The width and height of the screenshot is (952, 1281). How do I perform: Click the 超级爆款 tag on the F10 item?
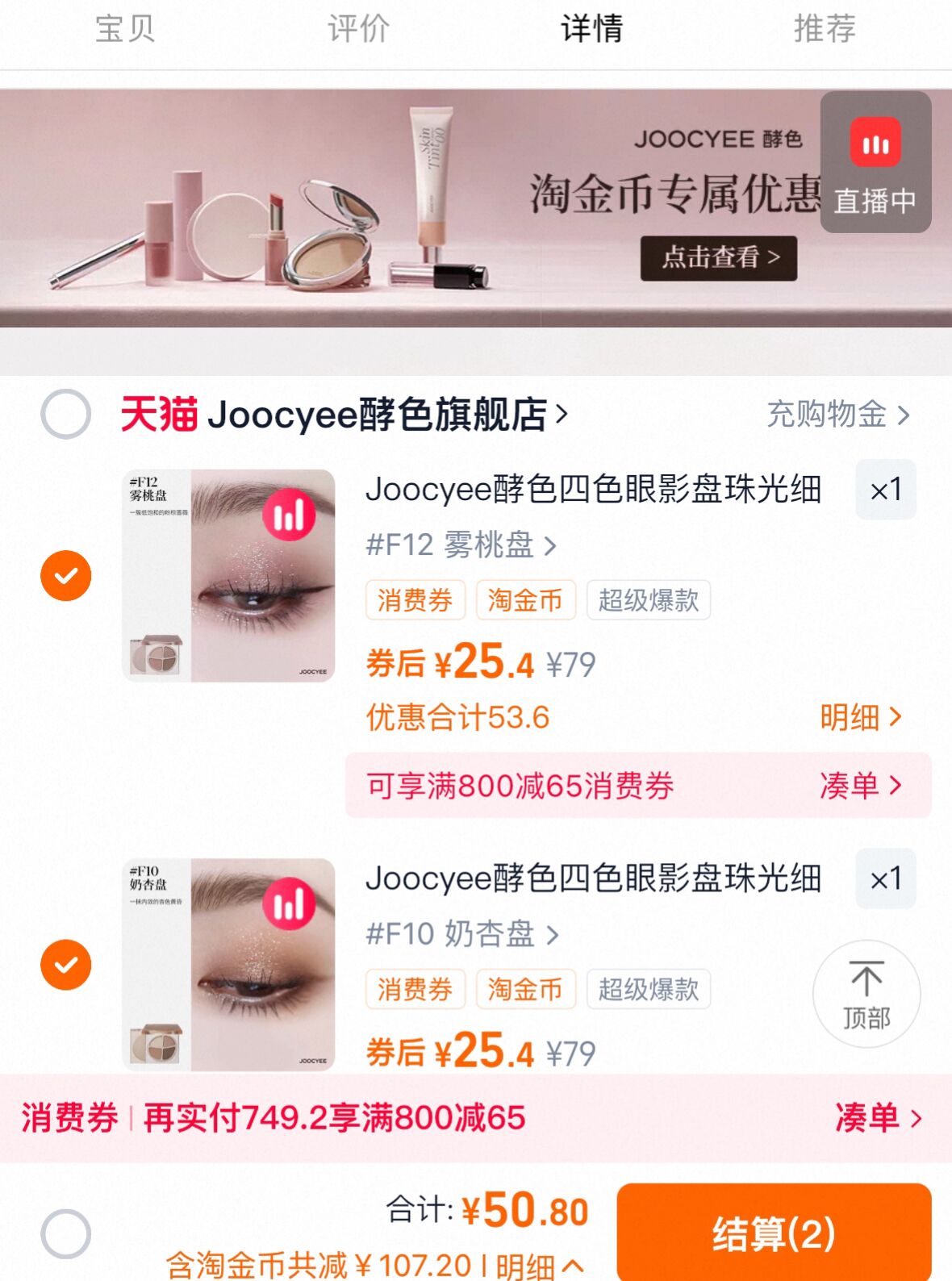[x=649, y=988]
